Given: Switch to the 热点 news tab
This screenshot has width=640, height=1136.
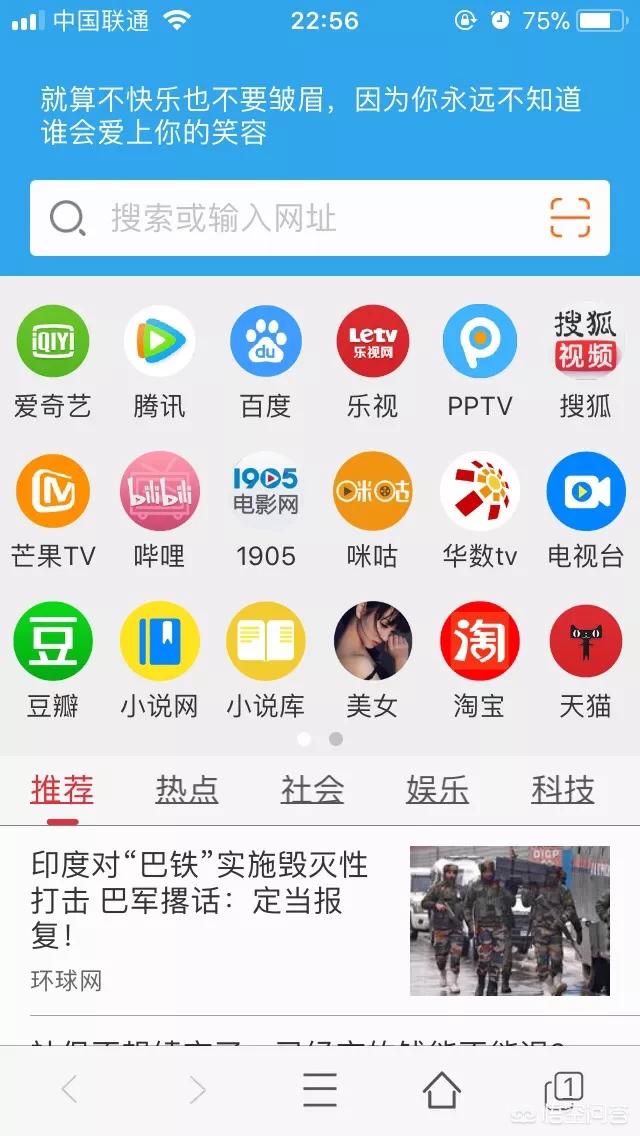Looking at the screenshot, I should point(187,790).
